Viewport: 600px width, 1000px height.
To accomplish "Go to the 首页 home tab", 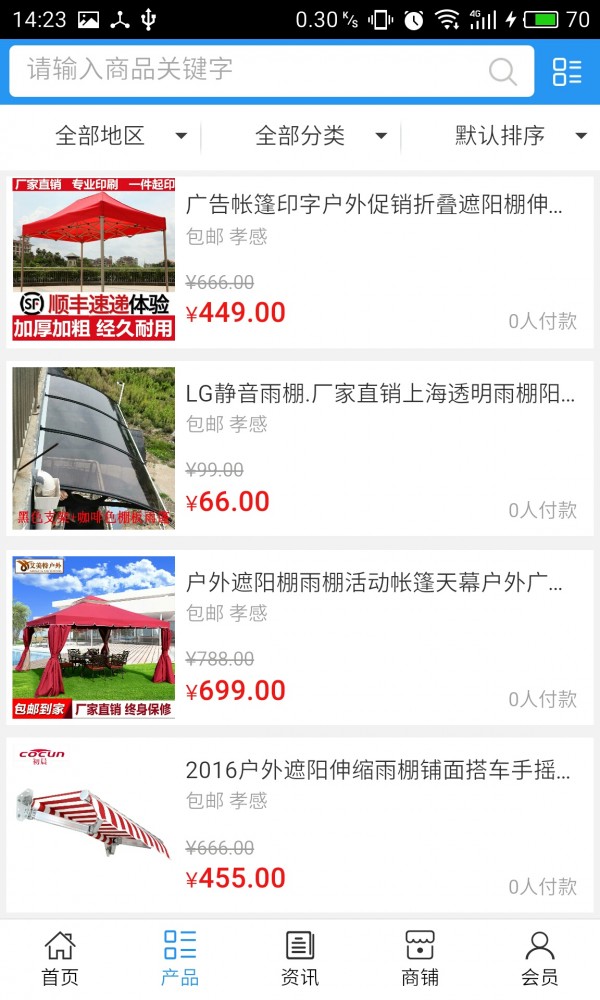I will pos(60,958).
